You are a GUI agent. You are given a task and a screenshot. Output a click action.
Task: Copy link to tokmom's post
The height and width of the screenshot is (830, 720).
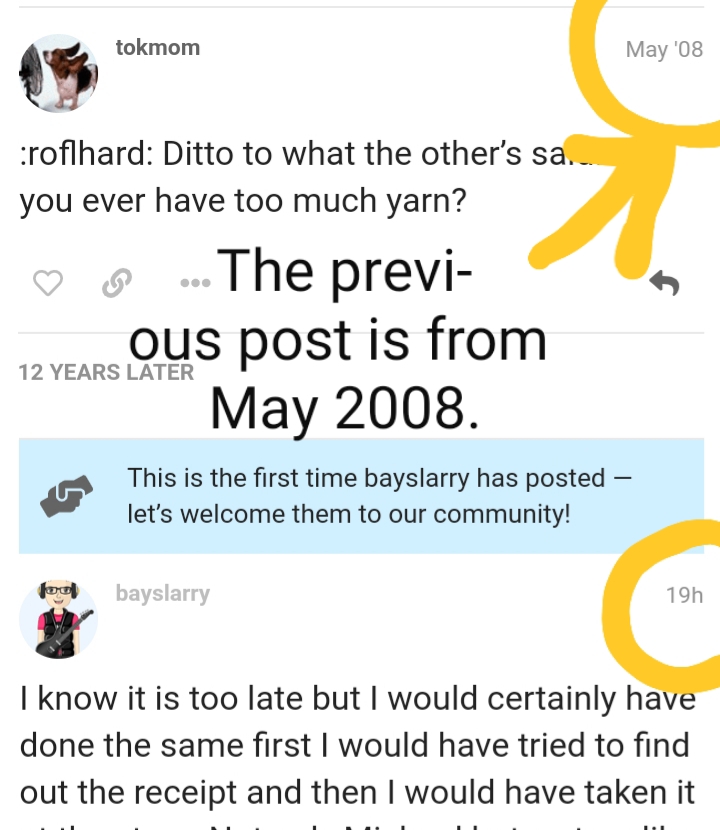coord(117,284)
